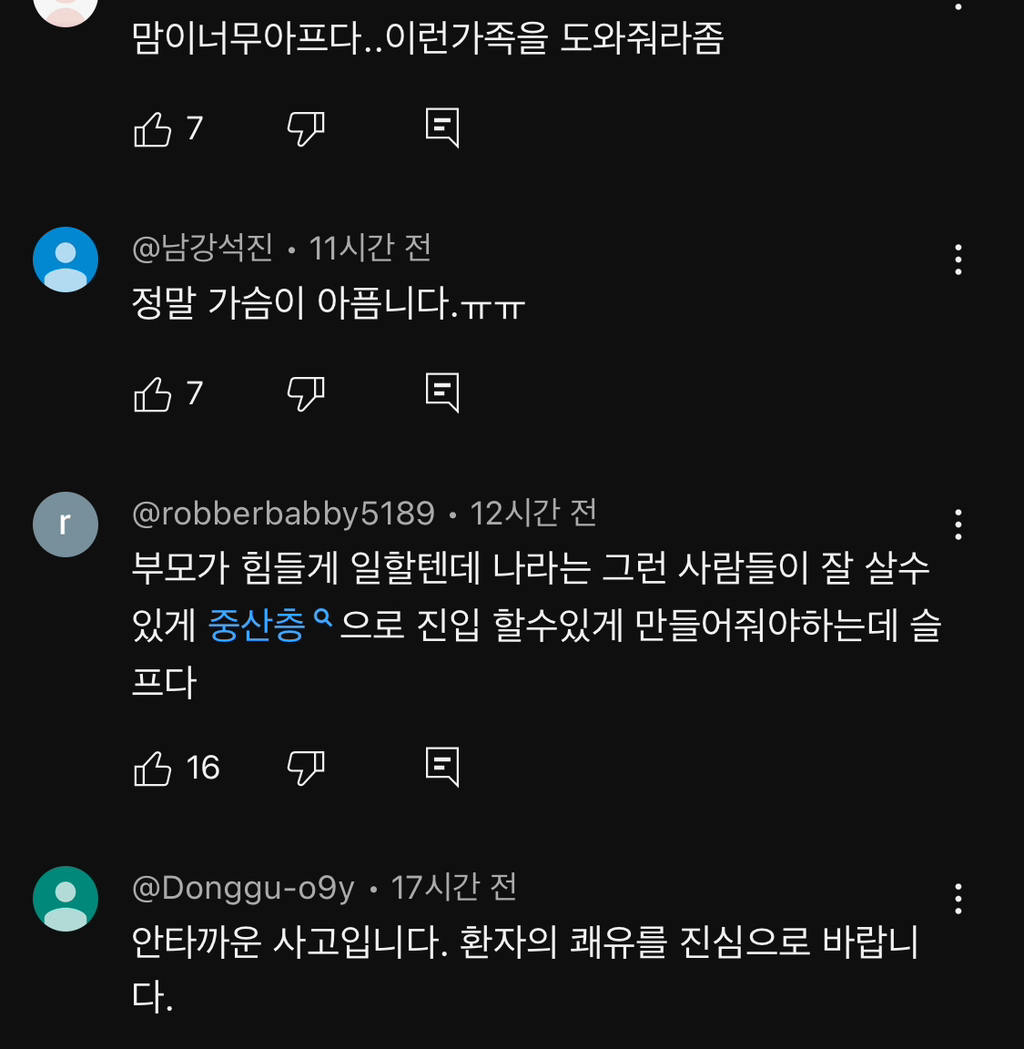Dislike @남강석진's comment
The height and width of the screenshot is (1049, 1024).
click(306, 393)
